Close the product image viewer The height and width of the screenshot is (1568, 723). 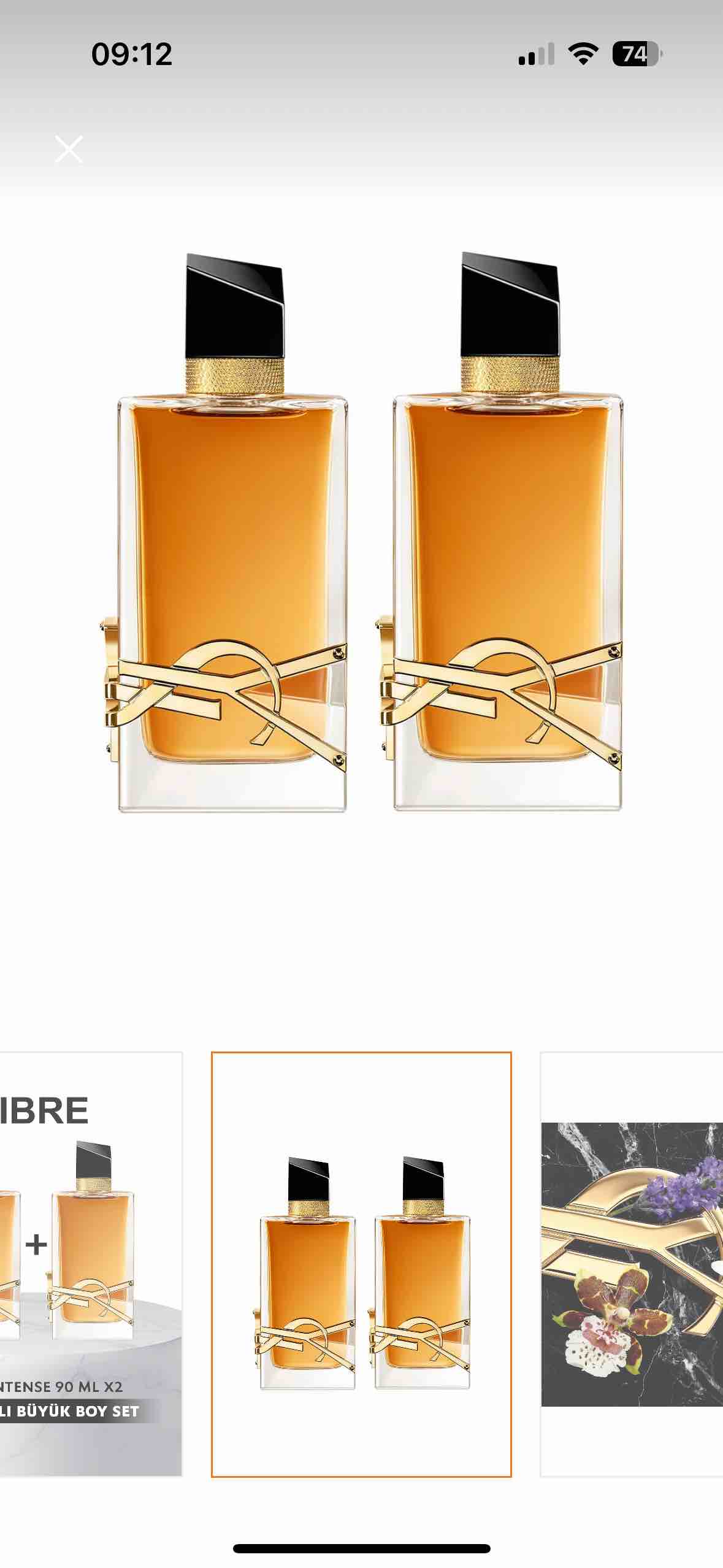(69, 150)
